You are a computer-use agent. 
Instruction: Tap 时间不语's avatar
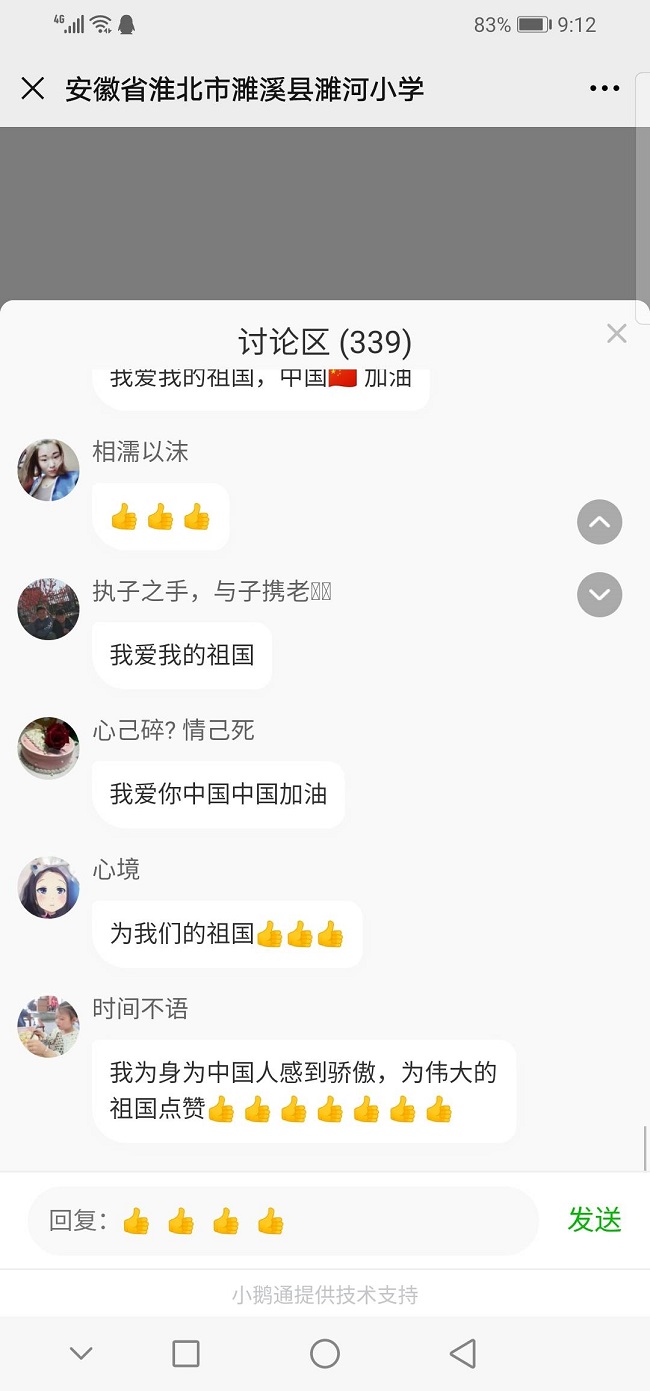48,1026
